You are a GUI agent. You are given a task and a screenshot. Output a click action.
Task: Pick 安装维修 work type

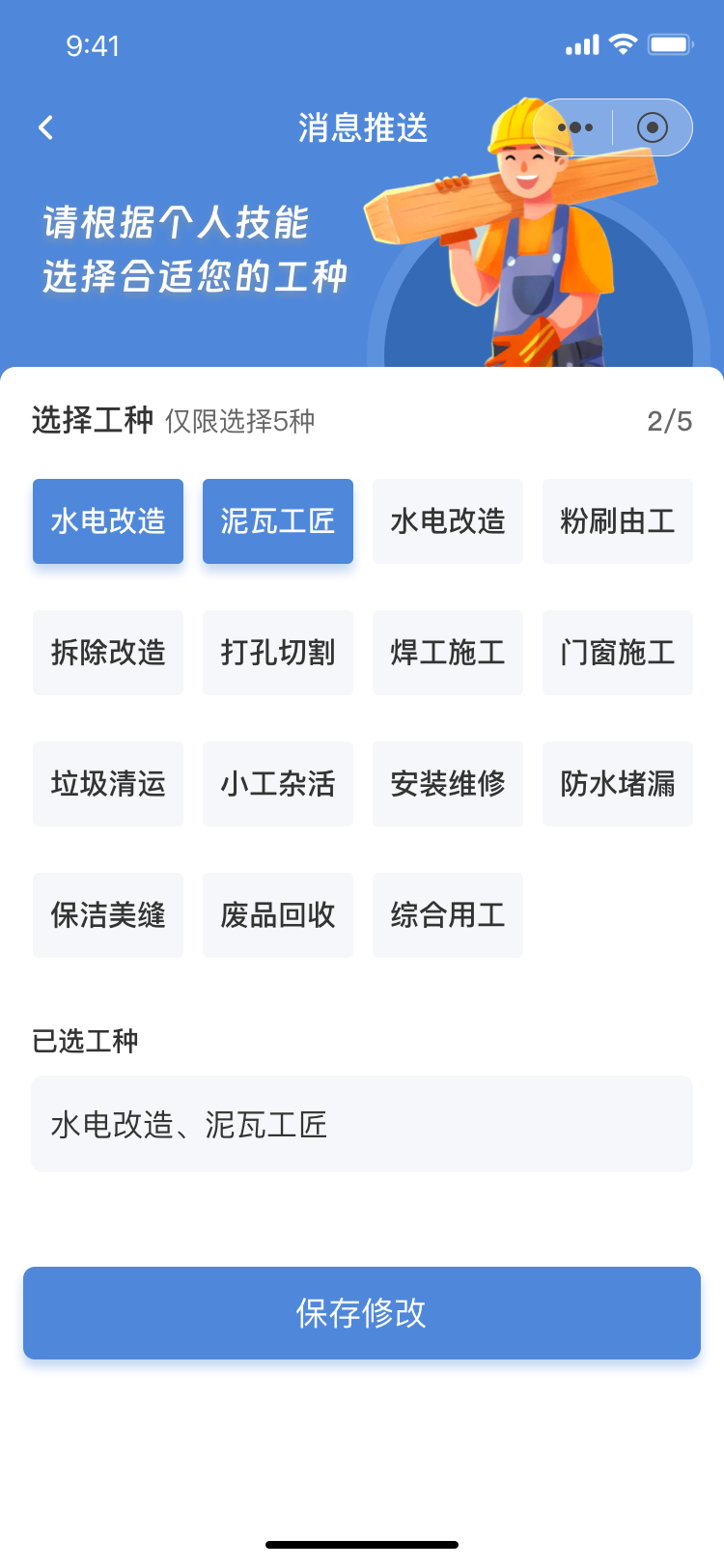[448, 784]
